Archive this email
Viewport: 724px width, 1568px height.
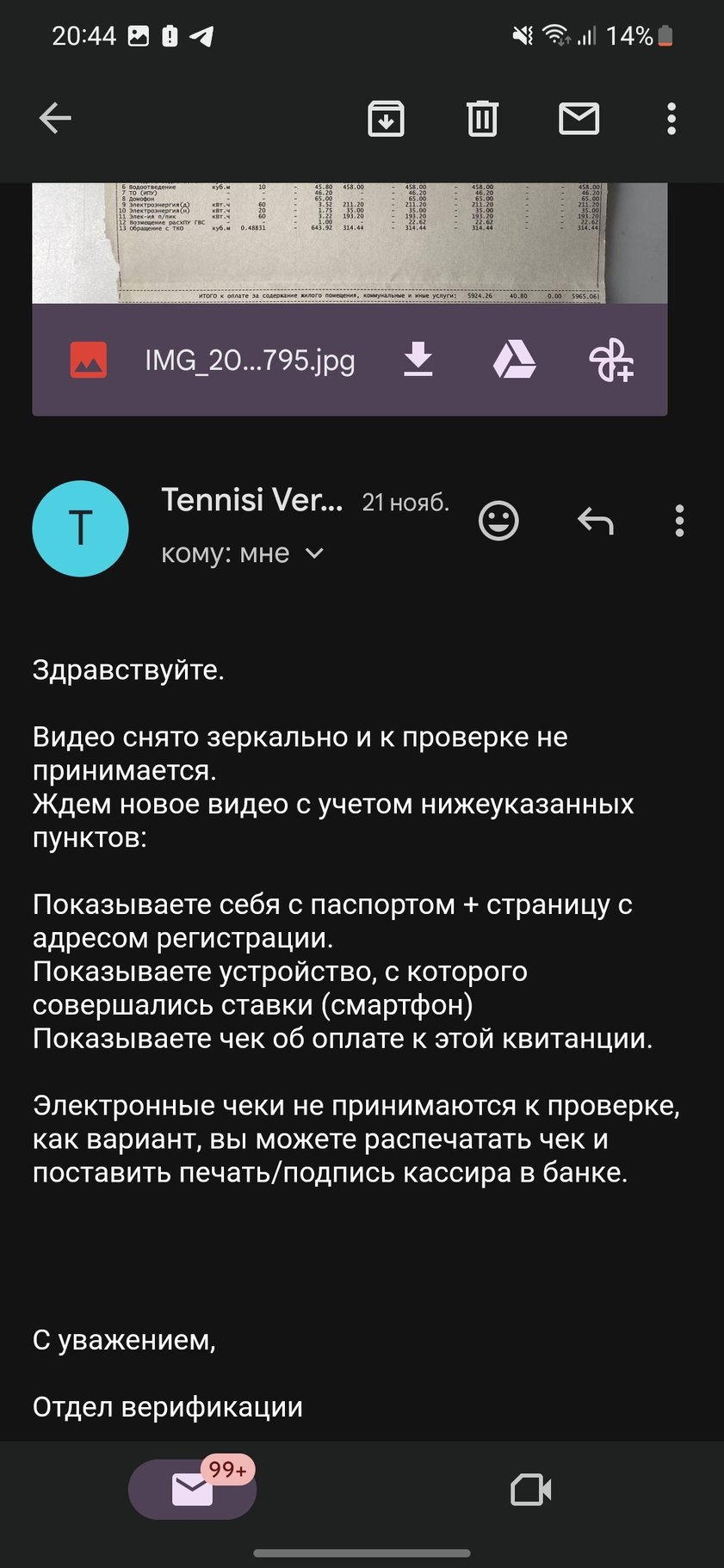pos(386,119)
